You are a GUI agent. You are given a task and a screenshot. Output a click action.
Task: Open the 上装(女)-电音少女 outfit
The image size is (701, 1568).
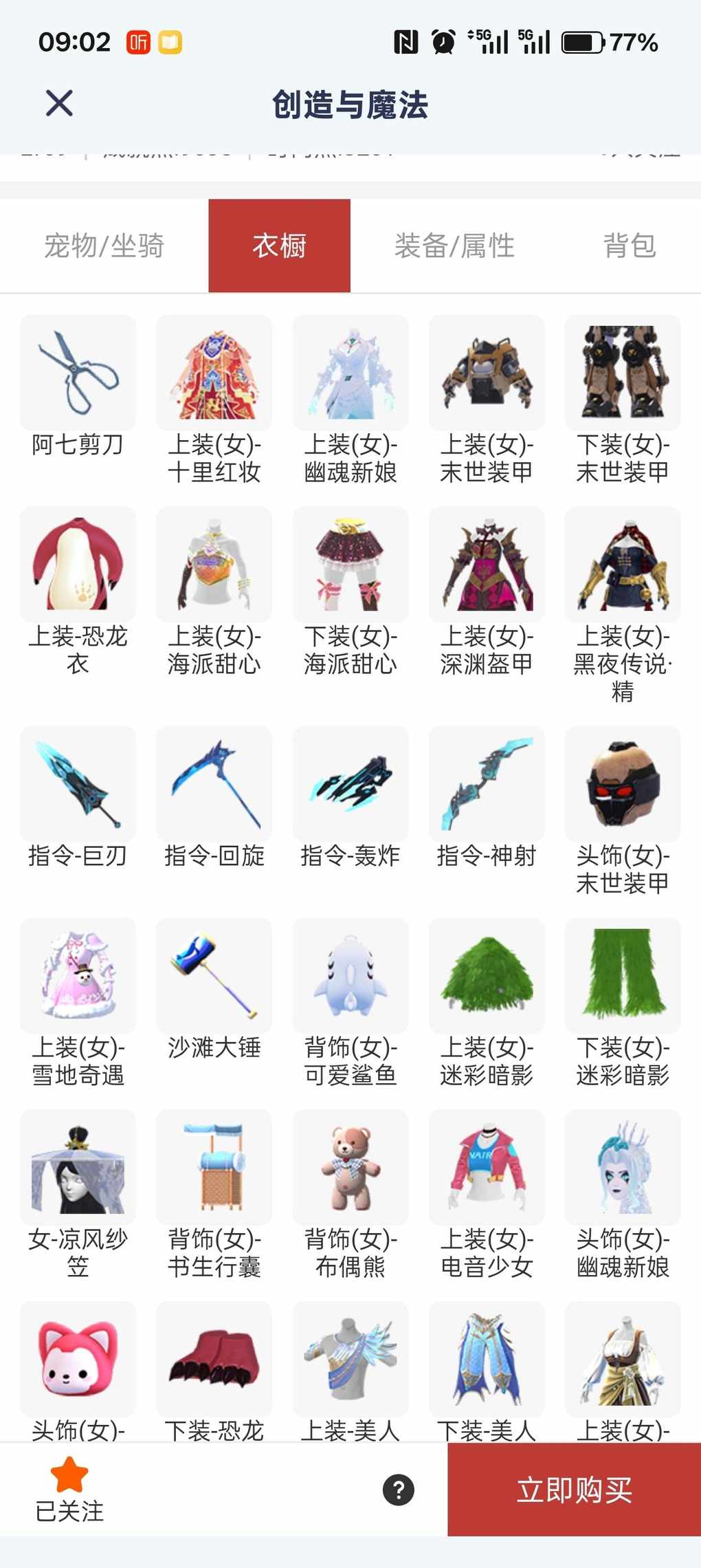487,1168
